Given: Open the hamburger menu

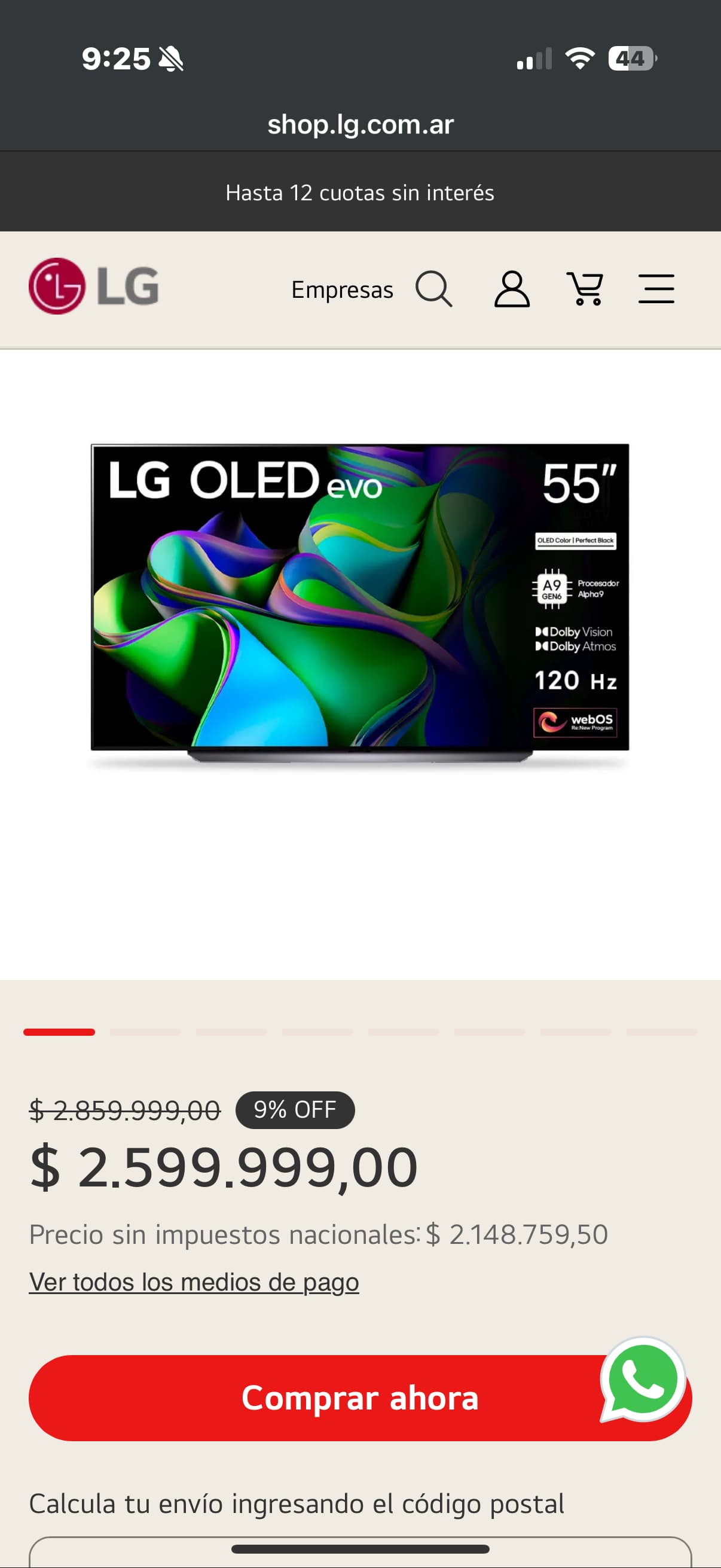Looking at the screenshot, I should [656, 289].
